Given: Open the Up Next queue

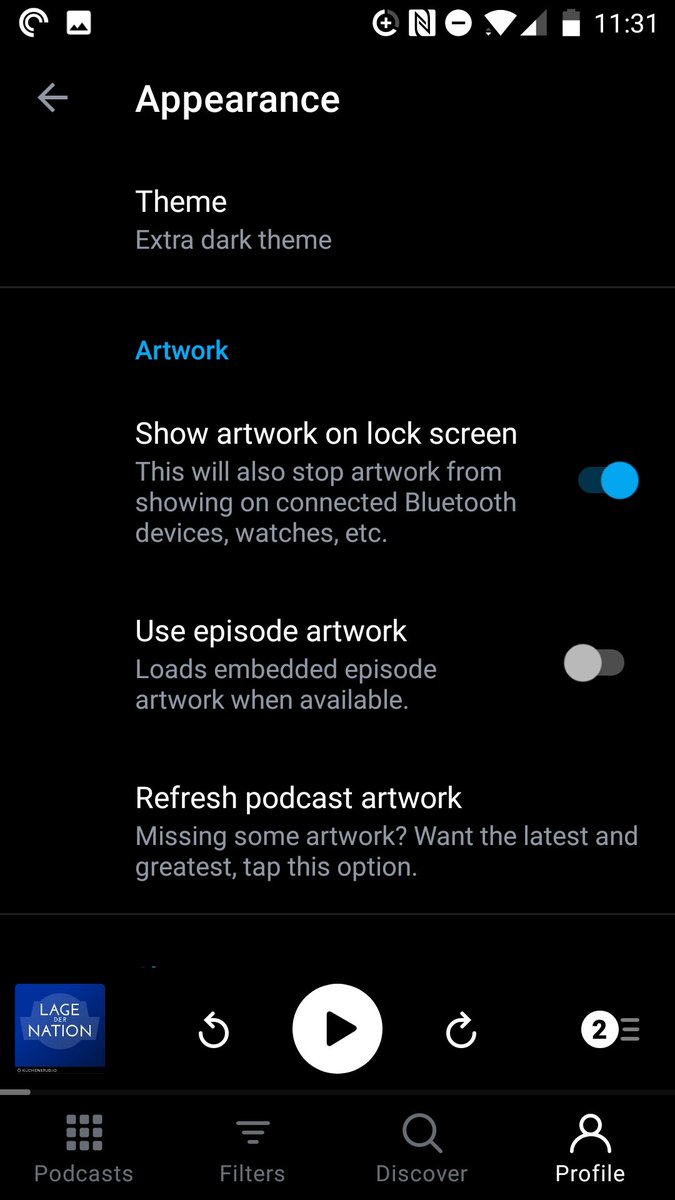Looking at the screenshot, I should [x=610, y=1029].
